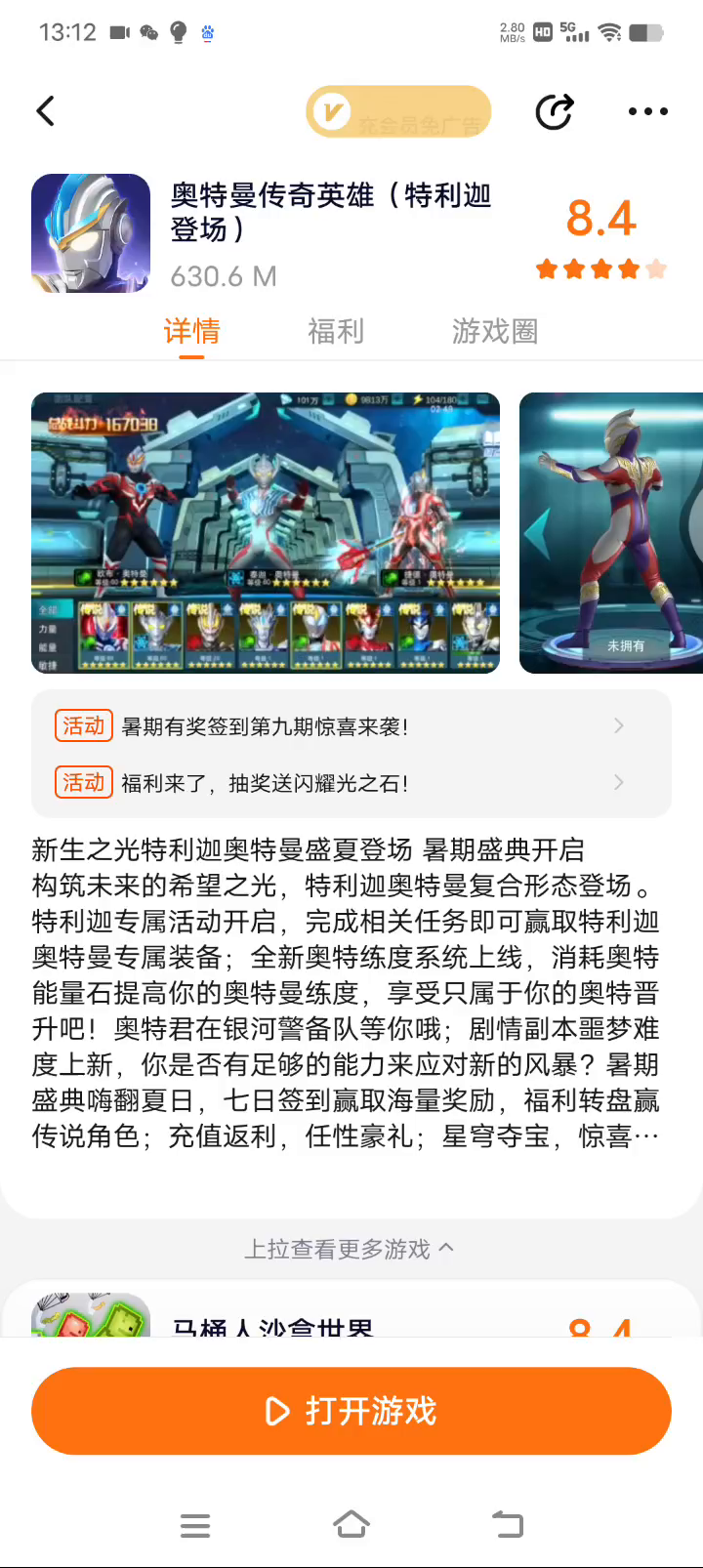
Task: Switch to the 游戏圈 tab
Action: (x=495, y=332)
